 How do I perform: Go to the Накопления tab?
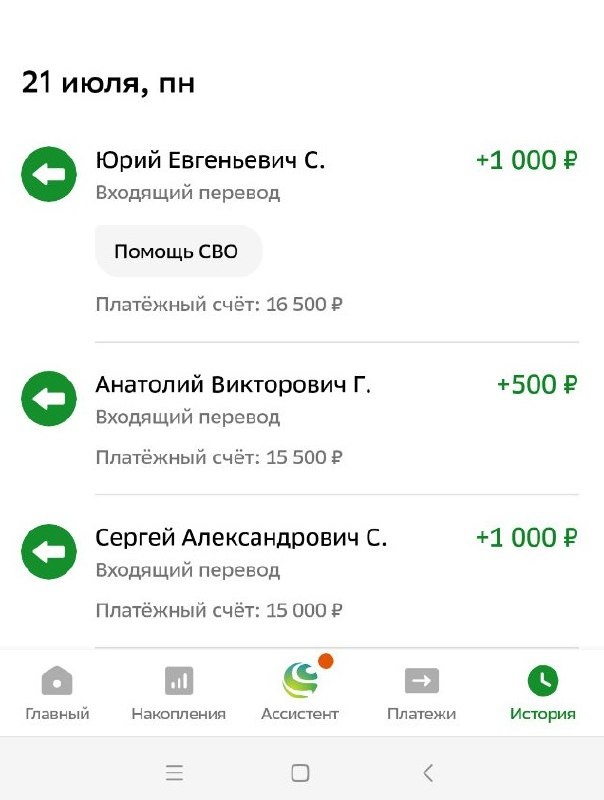click(x=178, y=693)
